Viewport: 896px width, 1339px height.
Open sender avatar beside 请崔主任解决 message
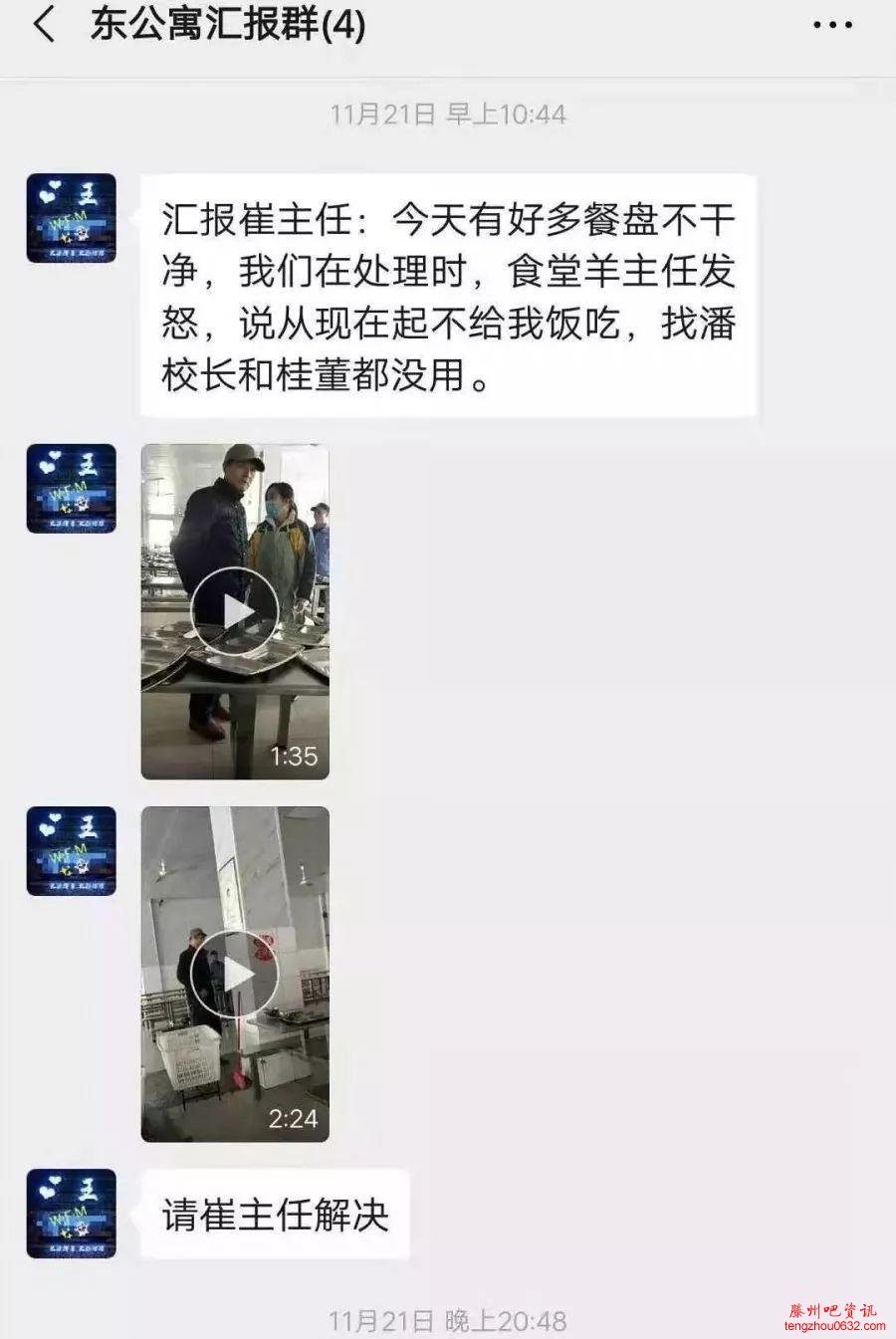tap(72, 1213)
